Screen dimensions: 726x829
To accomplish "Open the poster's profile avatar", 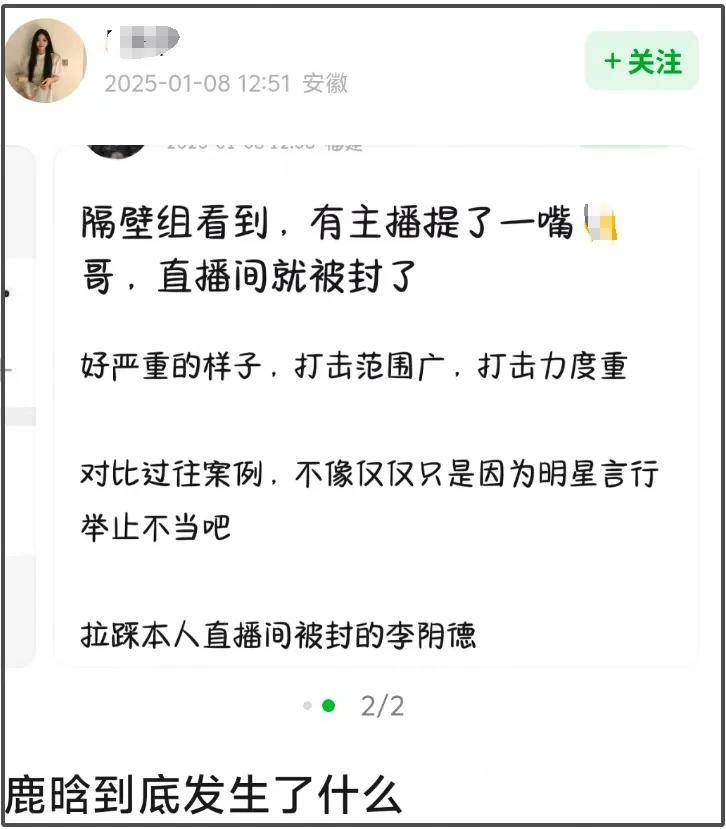I will [45, 61].
